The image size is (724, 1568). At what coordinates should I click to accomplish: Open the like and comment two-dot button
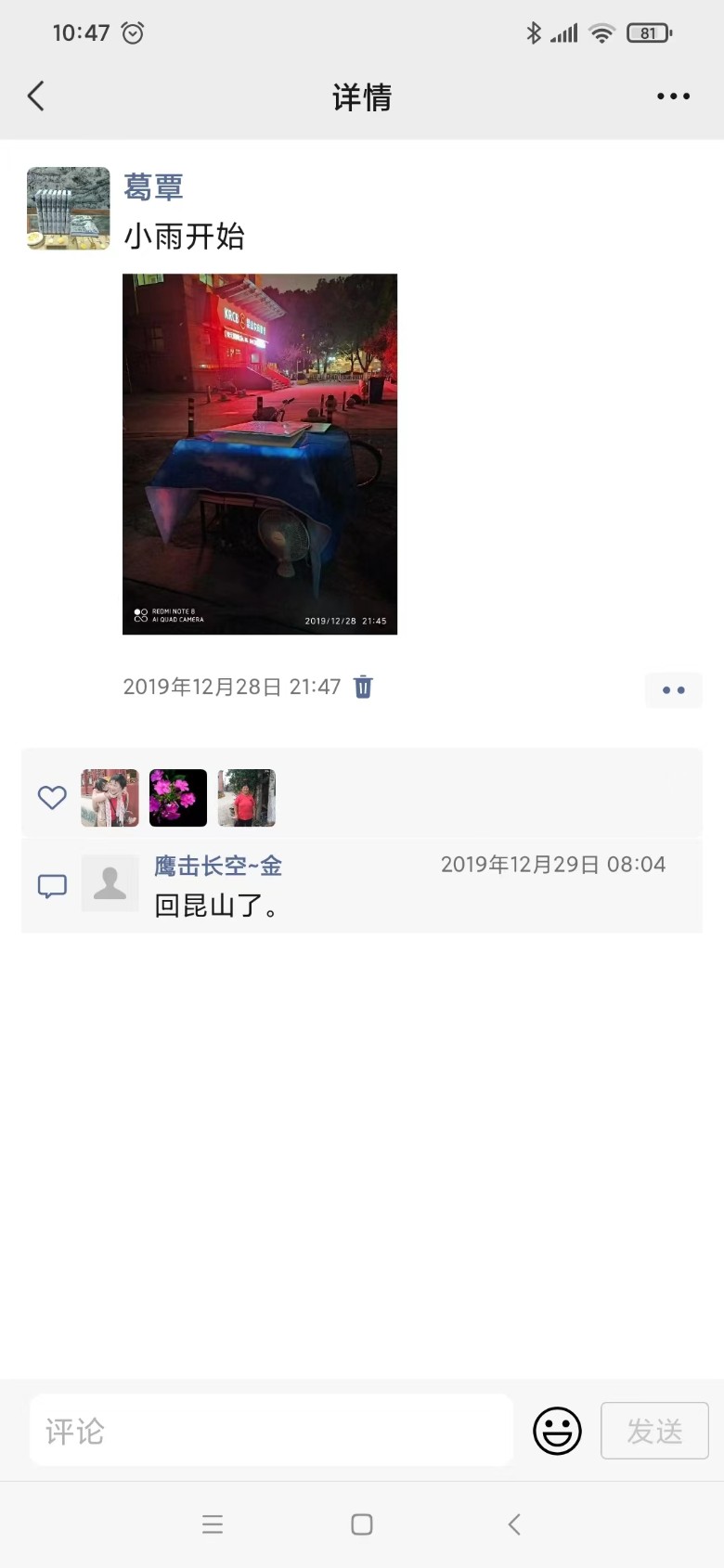673,690
